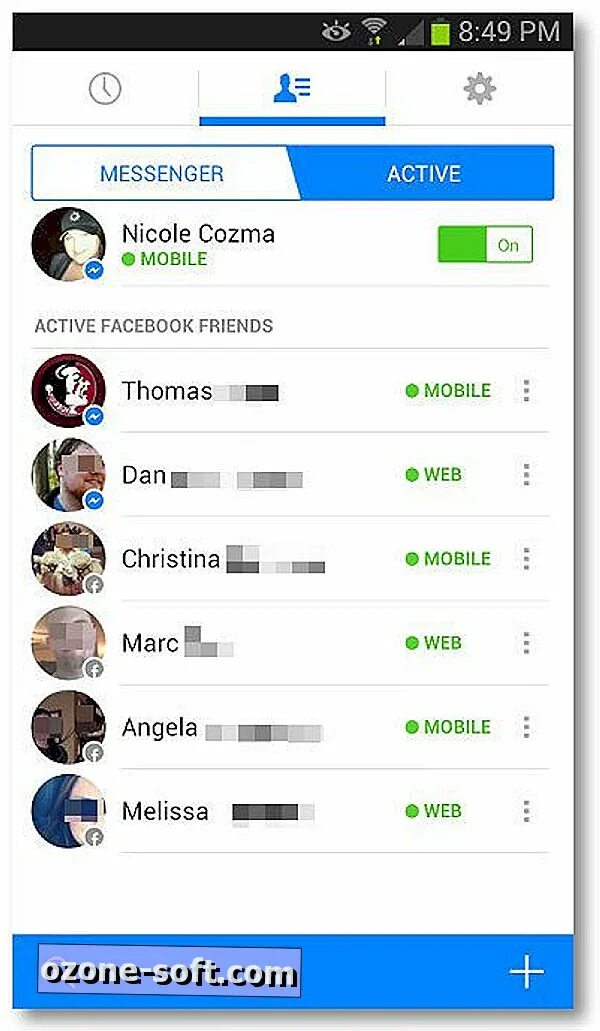Image resolution: width=600 pixels, height=1031 pixels.
Task: Show more options for Christina
Action: 526,559
